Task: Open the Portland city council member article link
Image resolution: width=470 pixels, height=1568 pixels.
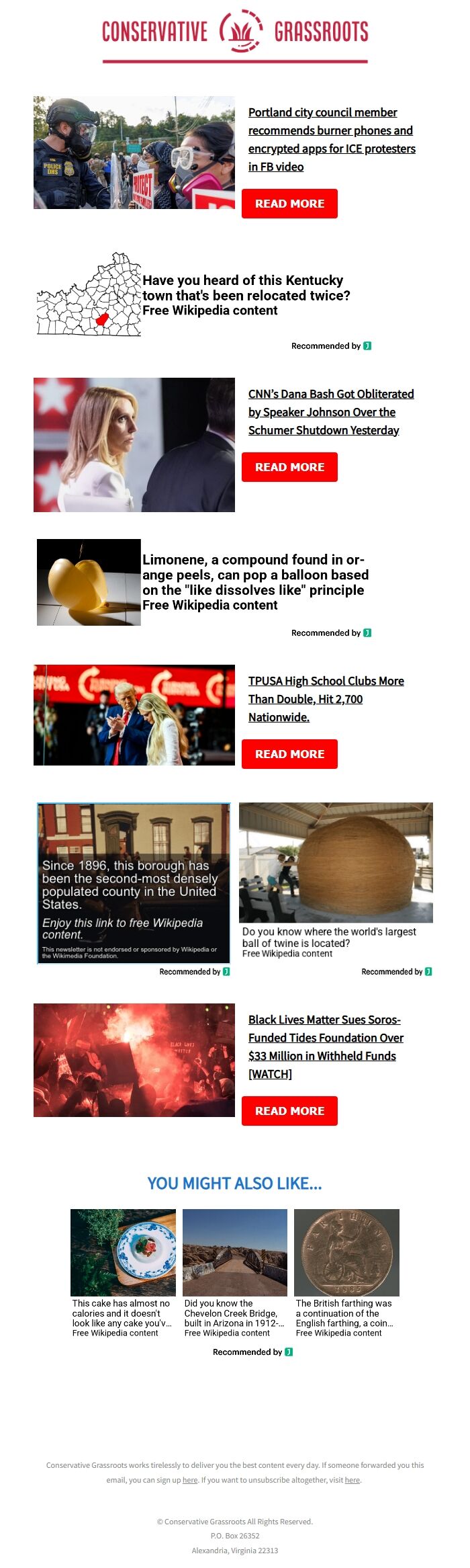Action: point(332,140)
